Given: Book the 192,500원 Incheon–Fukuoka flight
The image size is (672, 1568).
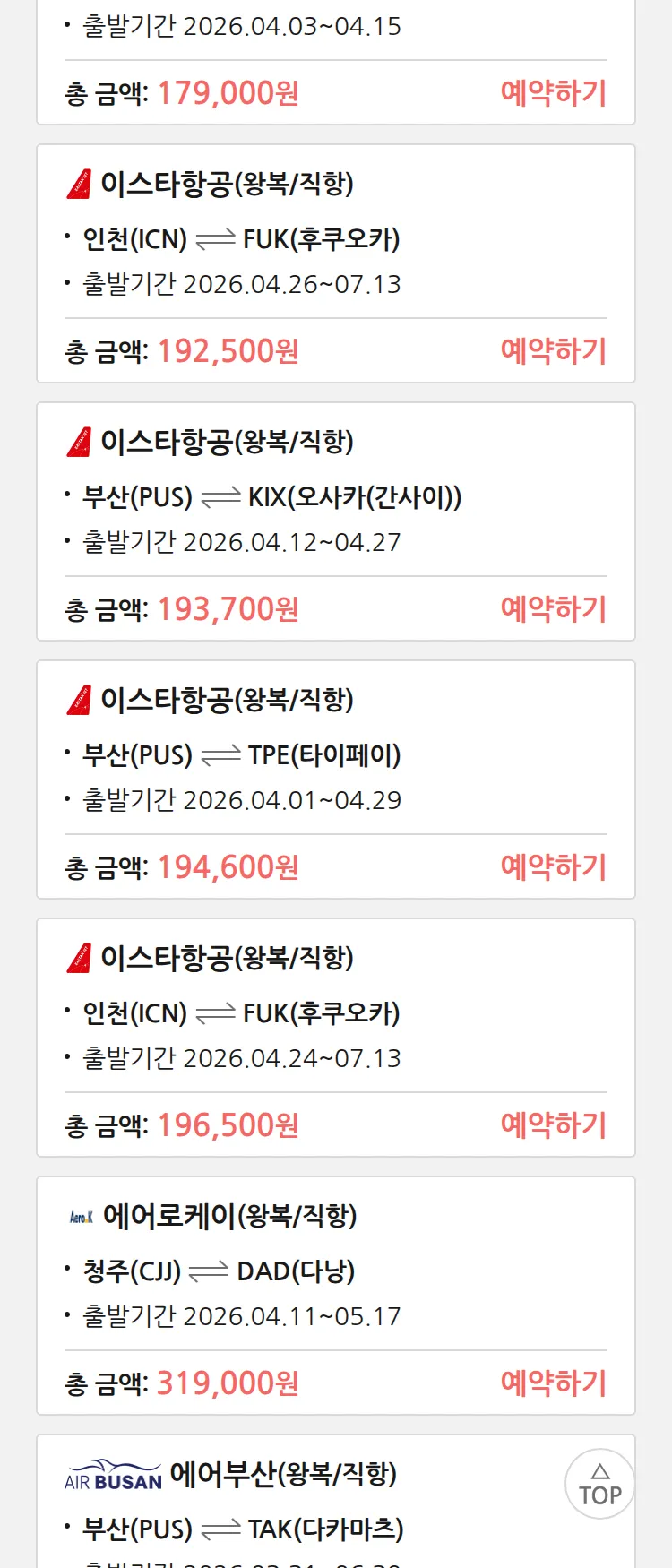Looking at the screenshot, I should 553,351.
